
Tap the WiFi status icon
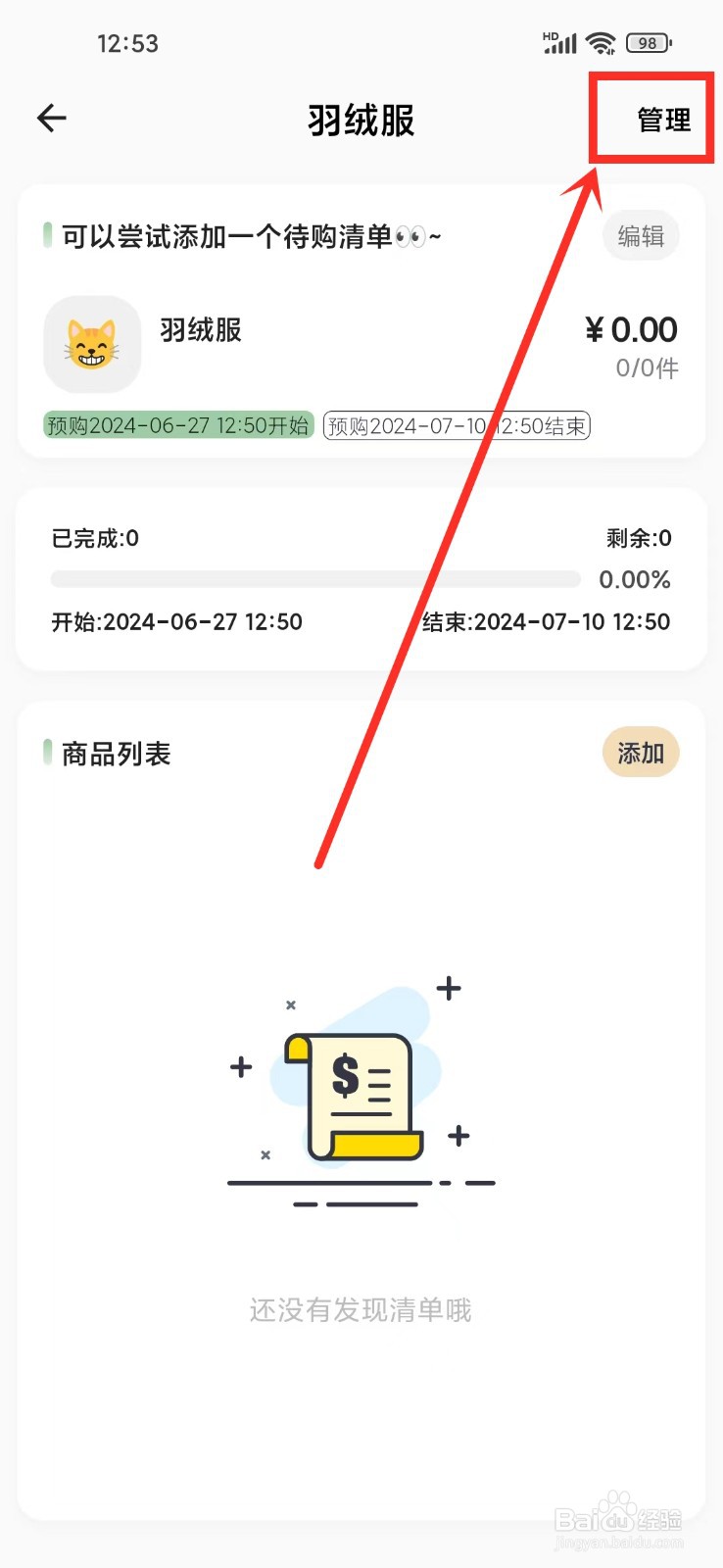(x=600, y=42)
